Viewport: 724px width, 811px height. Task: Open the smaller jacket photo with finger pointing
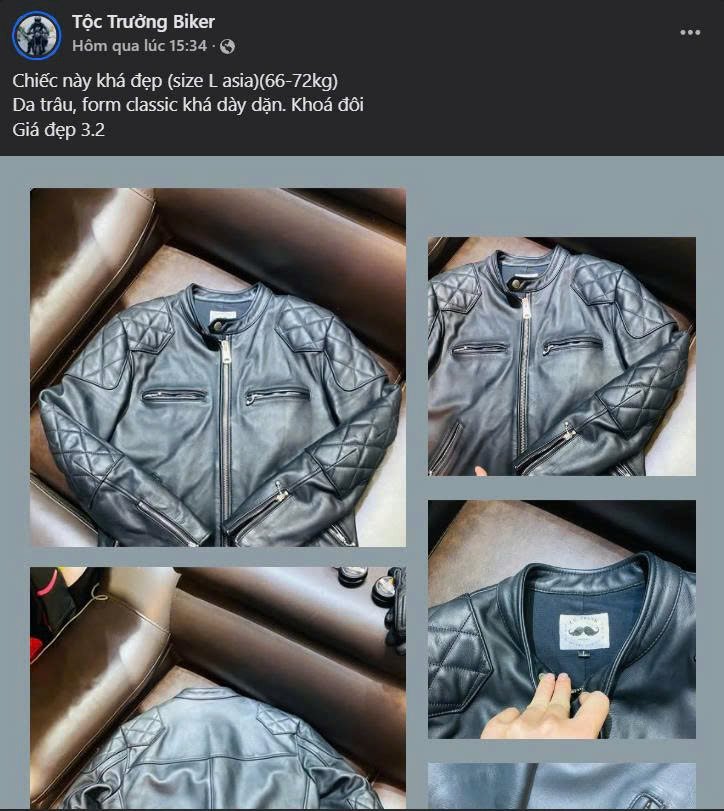click(x=561, y=356)
